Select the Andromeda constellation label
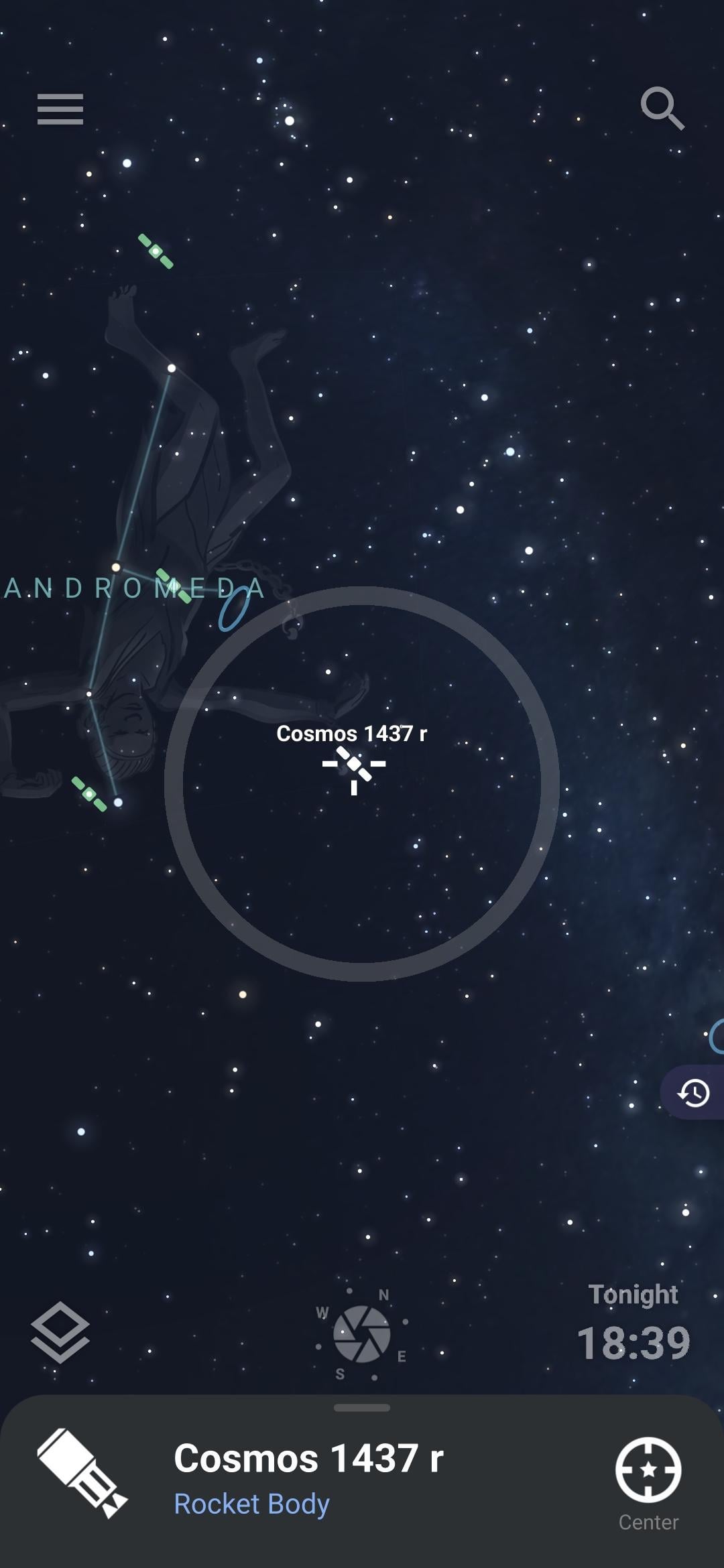Viewport: 724px width, 1568px height. (x=134, y=589)
